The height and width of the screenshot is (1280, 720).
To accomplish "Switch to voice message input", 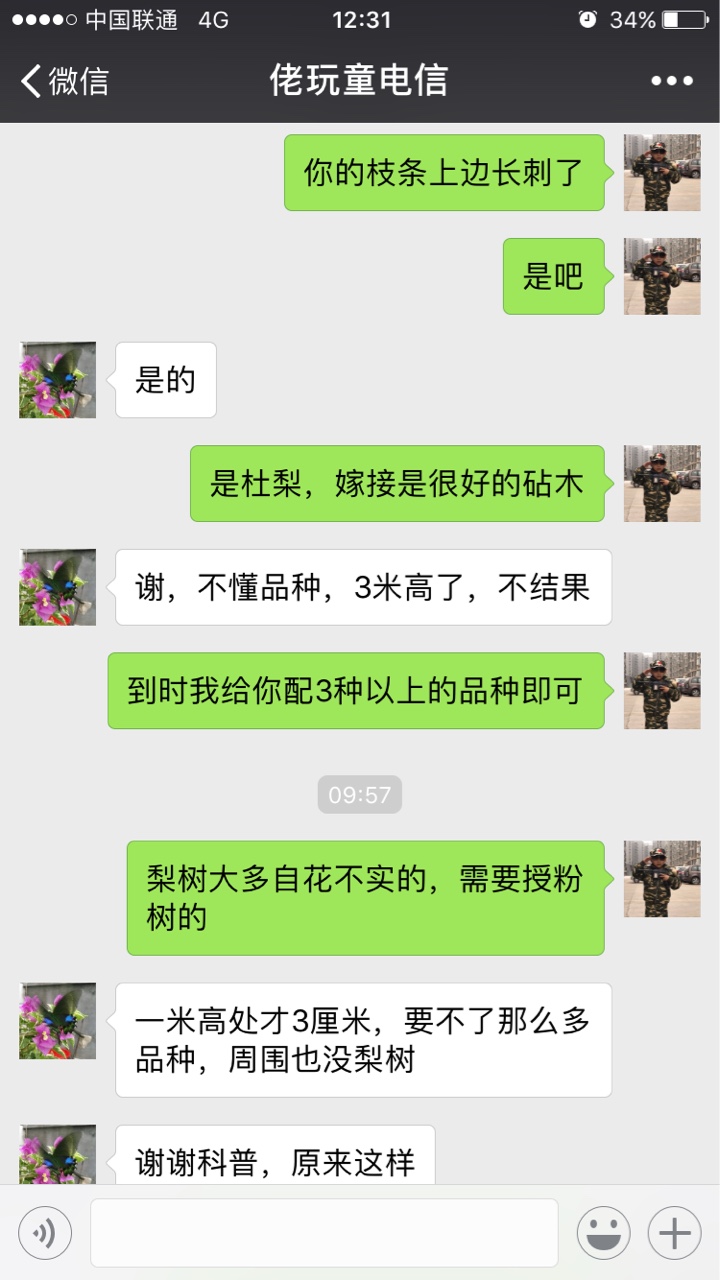I will click(45, 1233).
